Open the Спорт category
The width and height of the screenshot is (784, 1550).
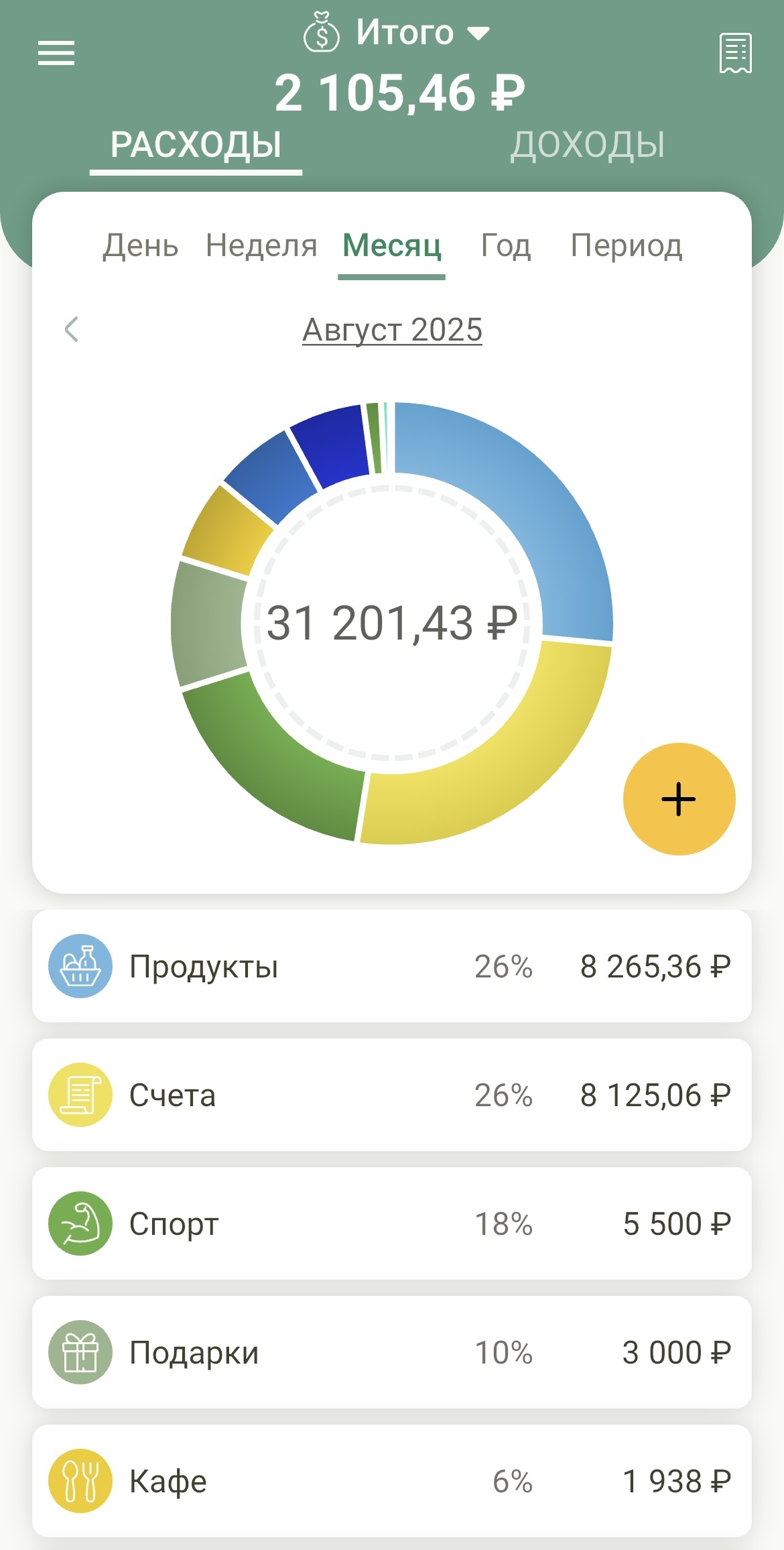[x=392, y=1224]
